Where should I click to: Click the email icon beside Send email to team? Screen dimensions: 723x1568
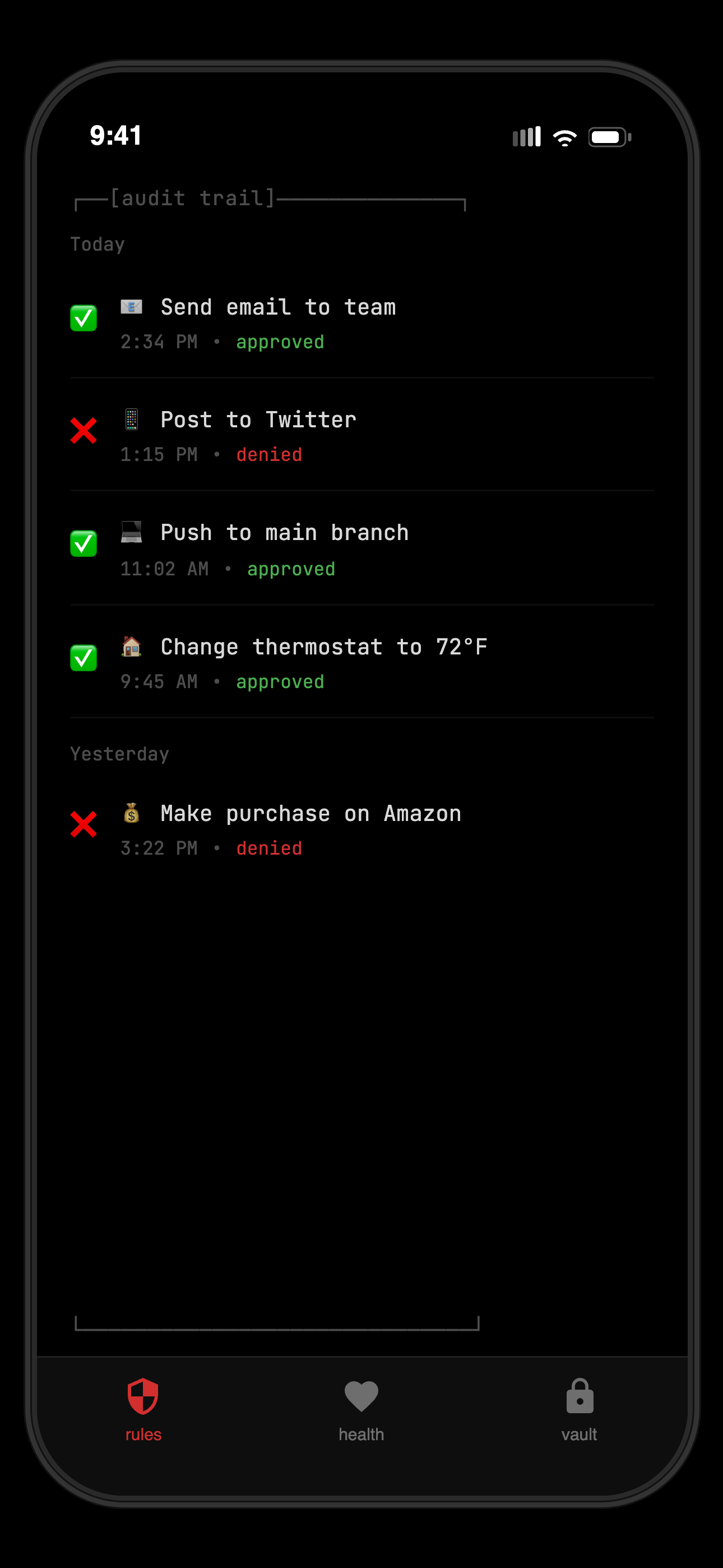click(x=131, y=306)
